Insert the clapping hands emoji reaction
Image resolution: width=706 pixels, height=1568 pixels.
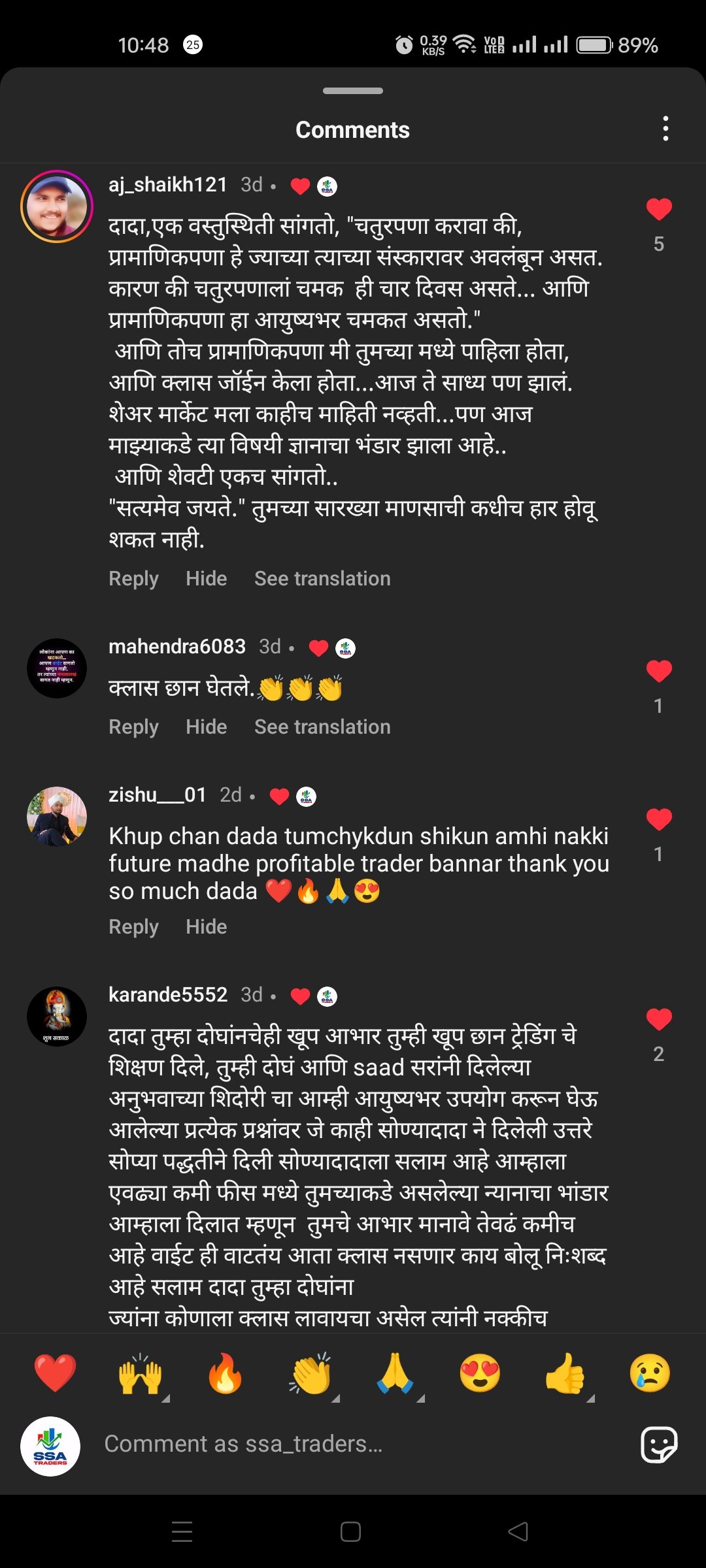(x=311, y=1373)
